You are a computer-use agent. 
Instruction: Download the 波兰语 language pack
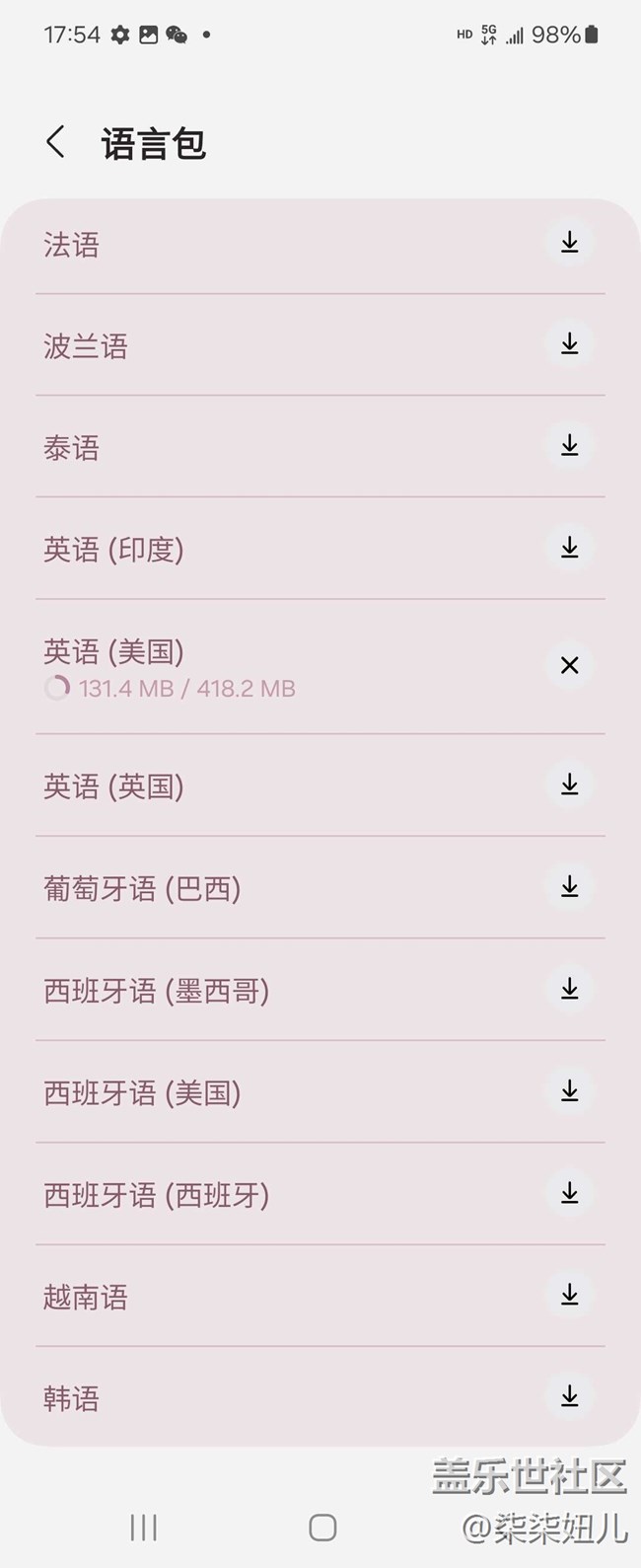pyautogui.click(x=569, y=344)
